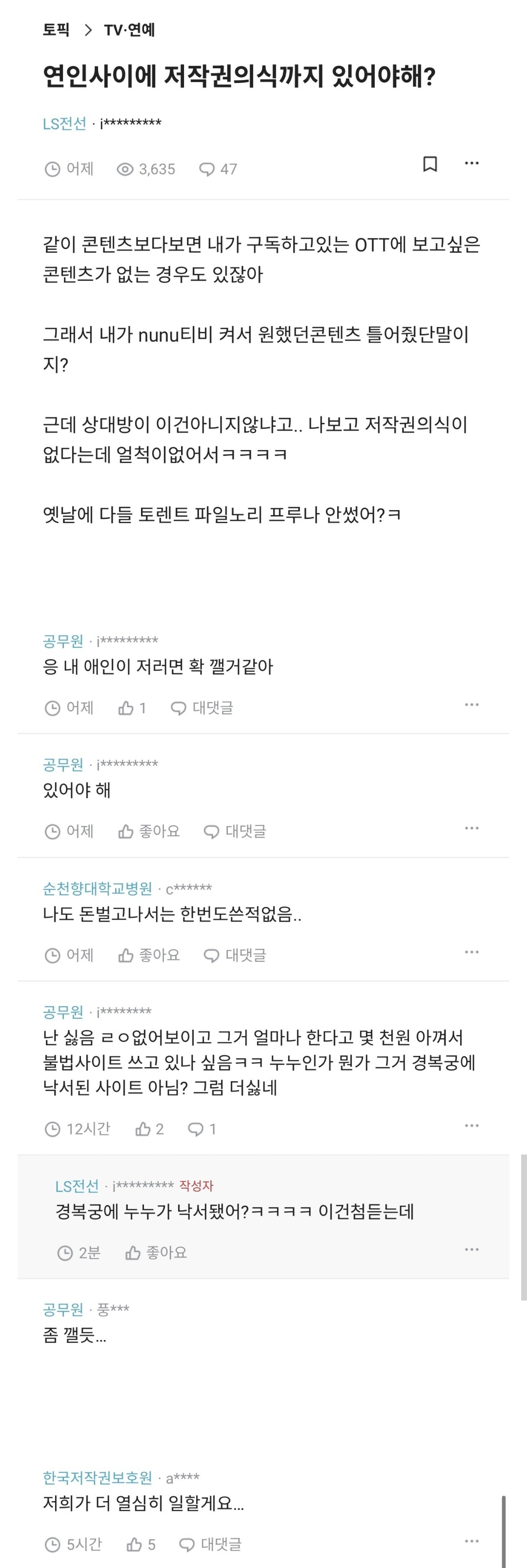527x1568 pixels.
Task: Open the LS전선 company page in header
Action: point(64,124)
